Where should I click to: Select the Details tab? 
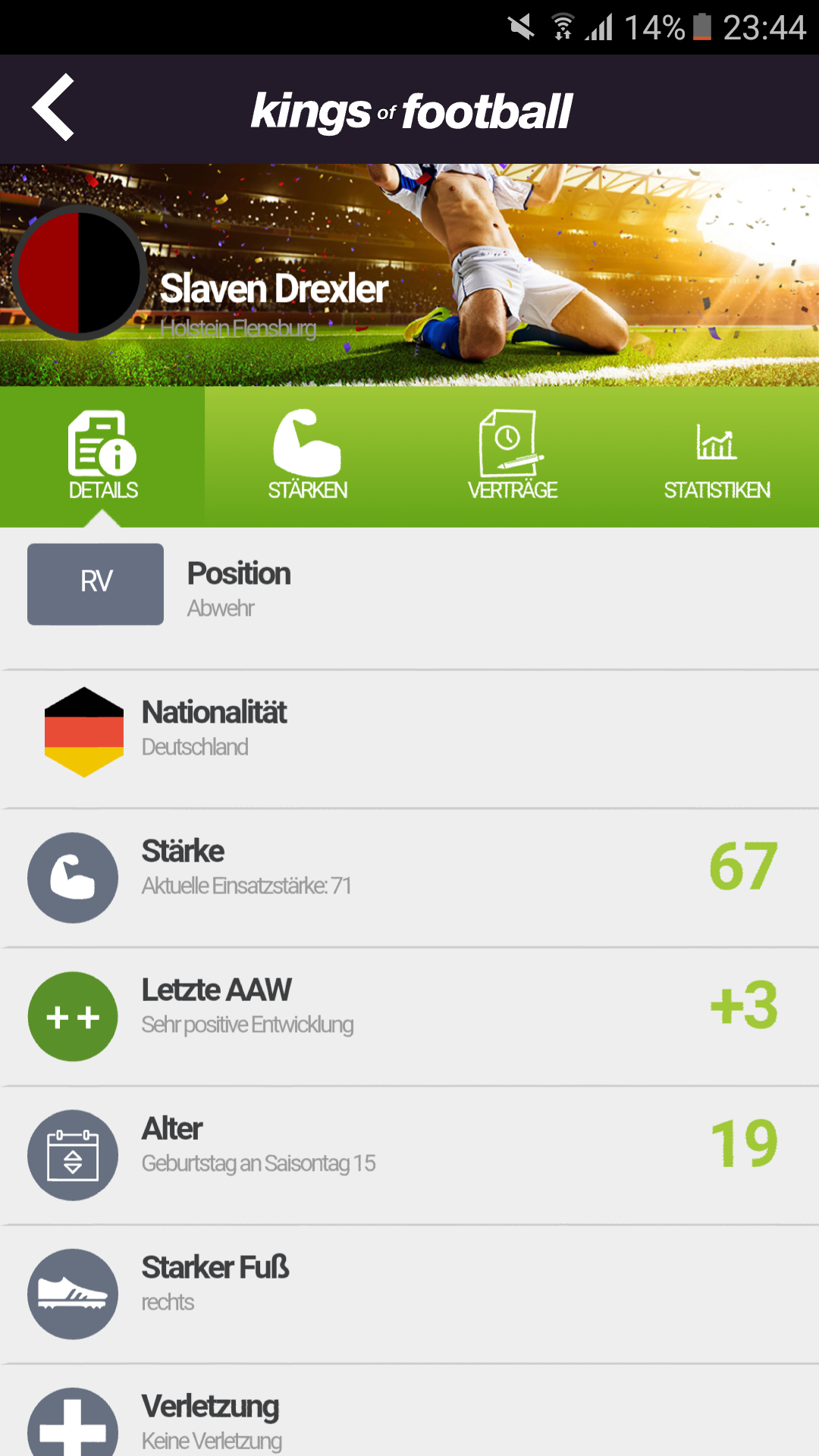point(102,457)
